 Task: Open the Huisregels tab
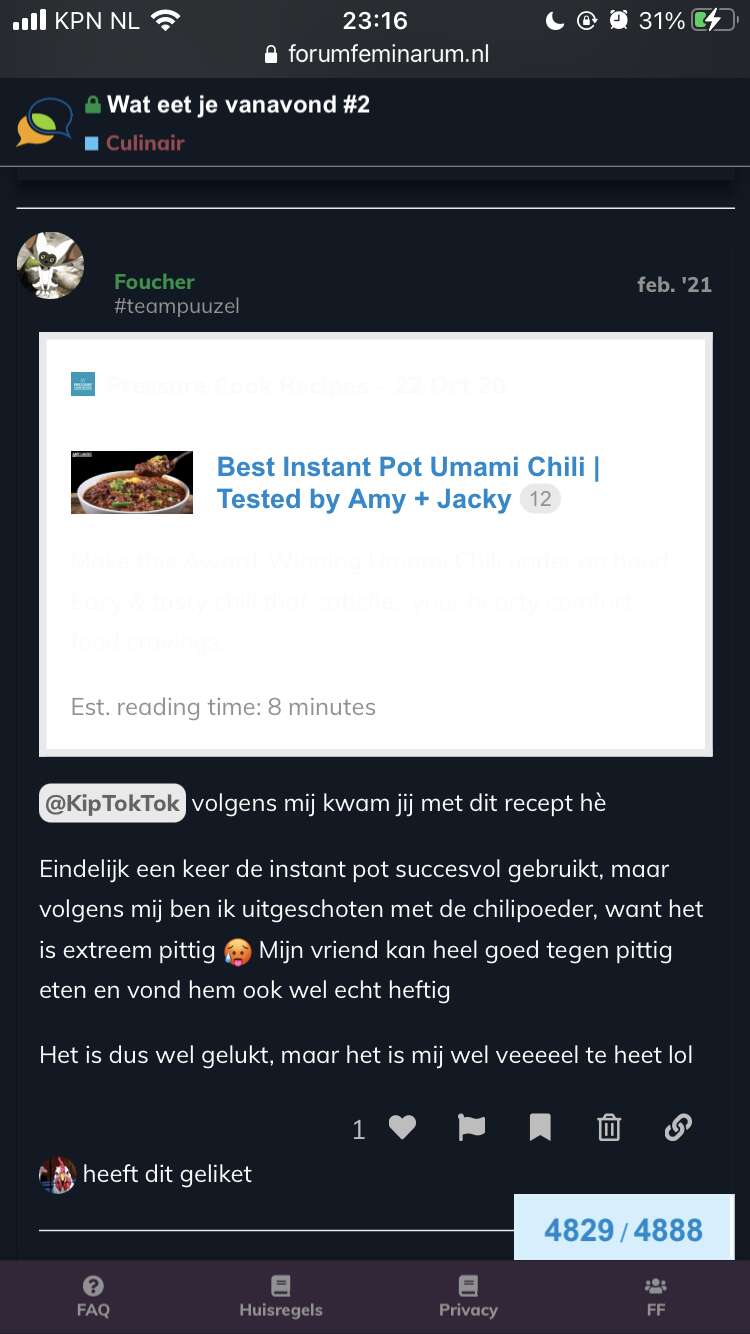click(x=281, y=1297)
